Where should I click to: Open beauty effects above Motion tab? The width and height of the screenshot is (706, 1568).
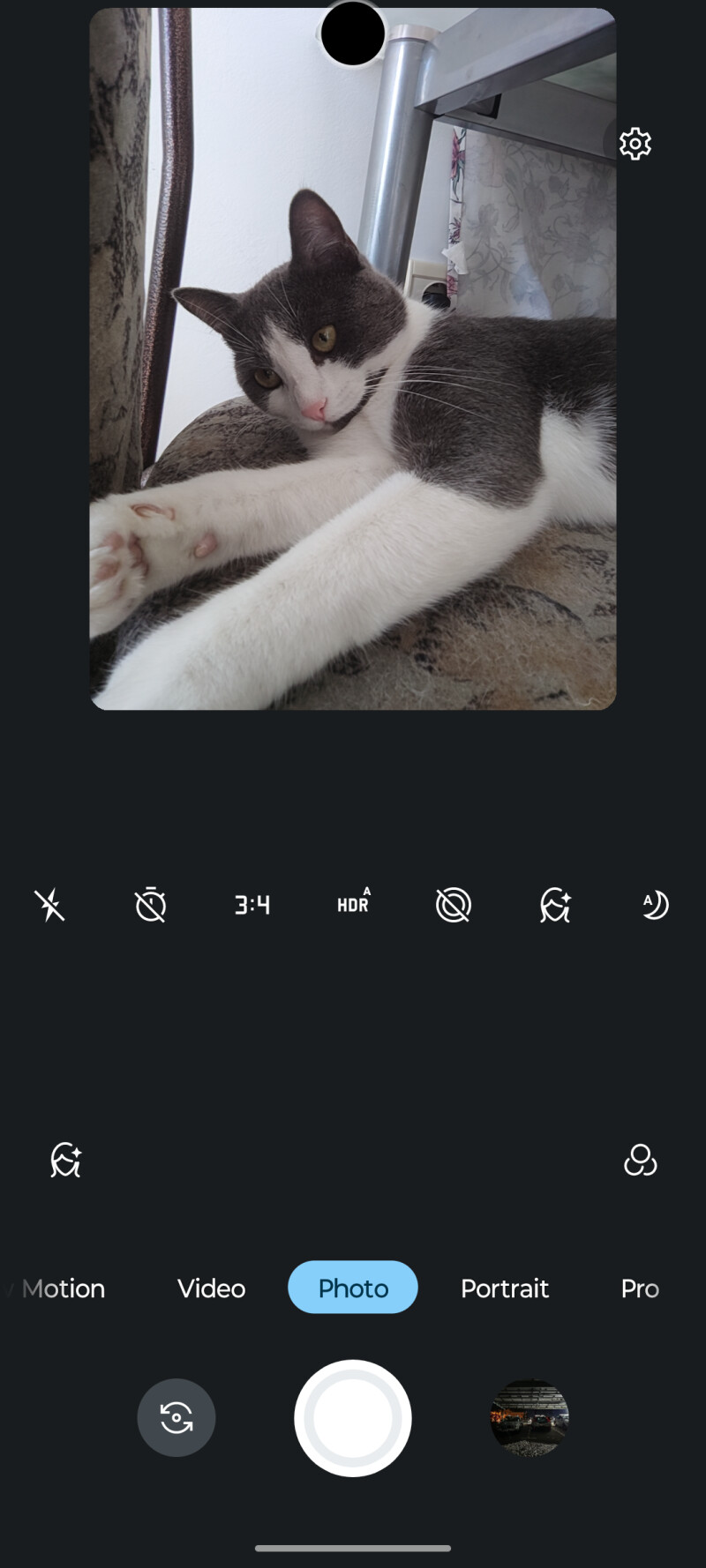[x=66, y=1160]
